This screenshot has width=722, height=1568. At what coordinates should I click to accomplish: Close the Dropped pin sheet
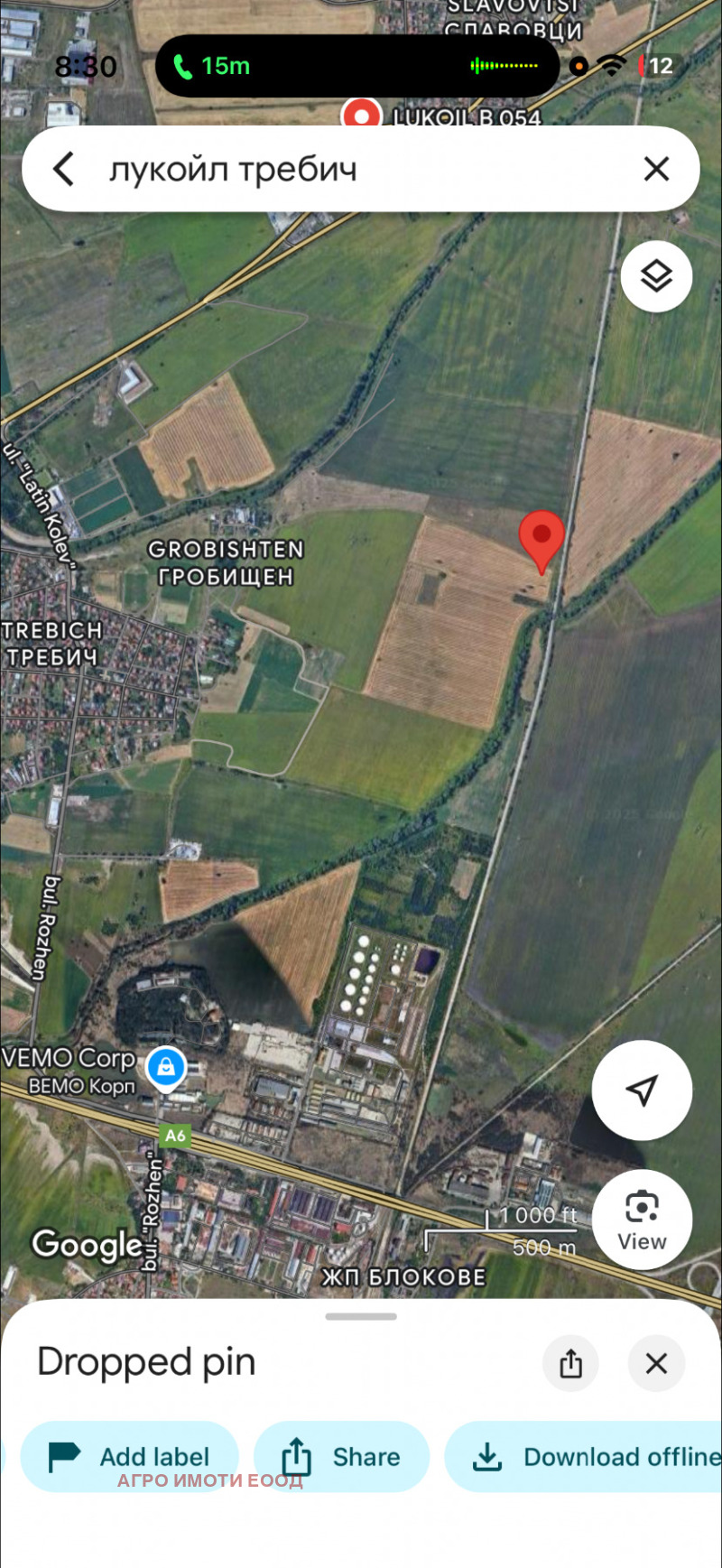click(656, 1363)
